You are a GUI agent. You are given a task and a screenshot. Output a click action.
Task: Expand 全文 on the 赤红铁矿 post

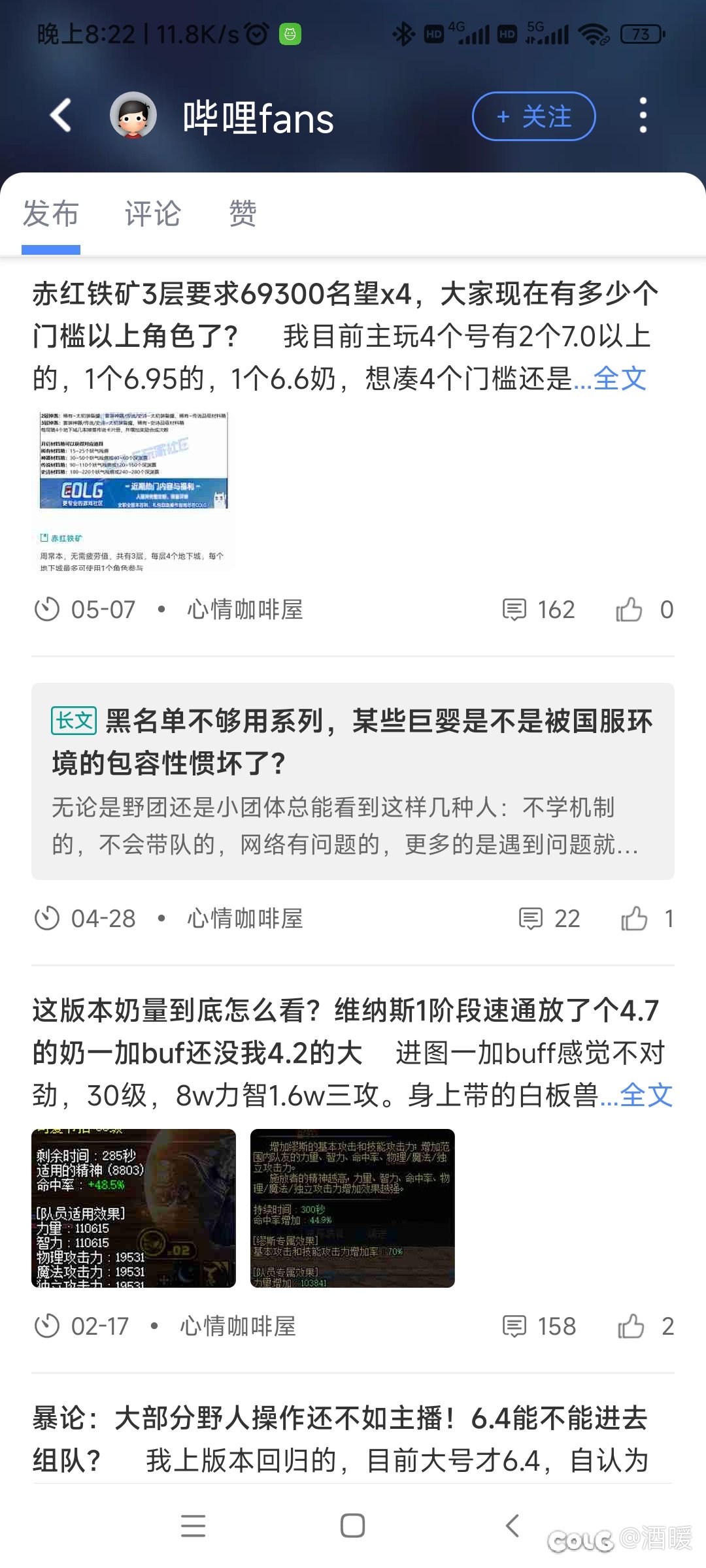(620, 378)
